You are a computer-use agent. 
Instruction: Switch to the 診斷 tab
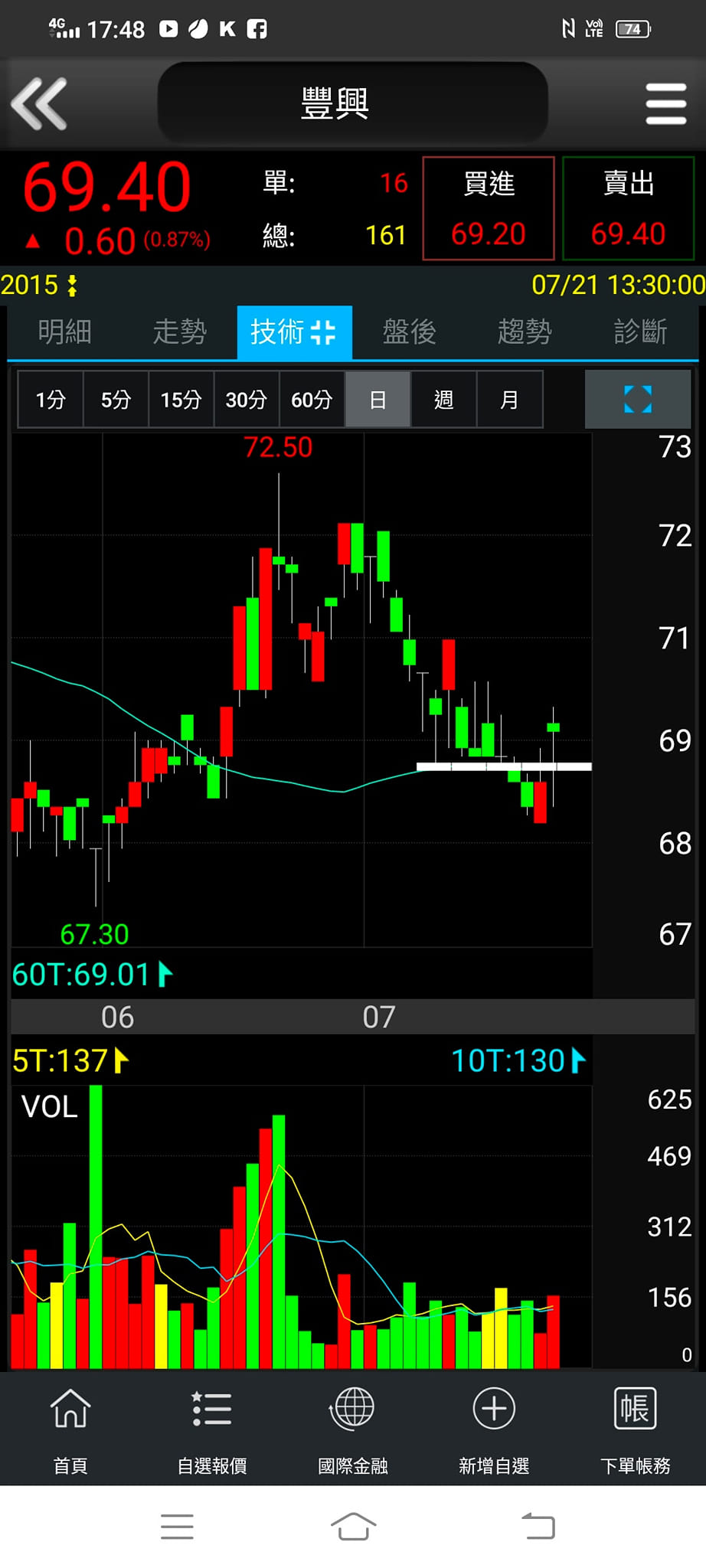point(640,332)
